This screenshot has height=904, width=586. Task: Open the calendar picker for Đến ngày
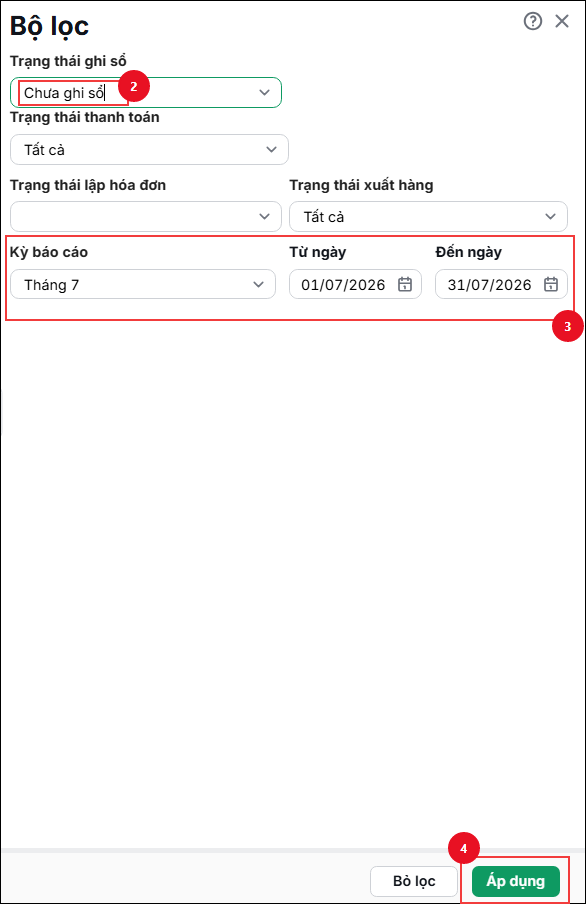[551, 284]
